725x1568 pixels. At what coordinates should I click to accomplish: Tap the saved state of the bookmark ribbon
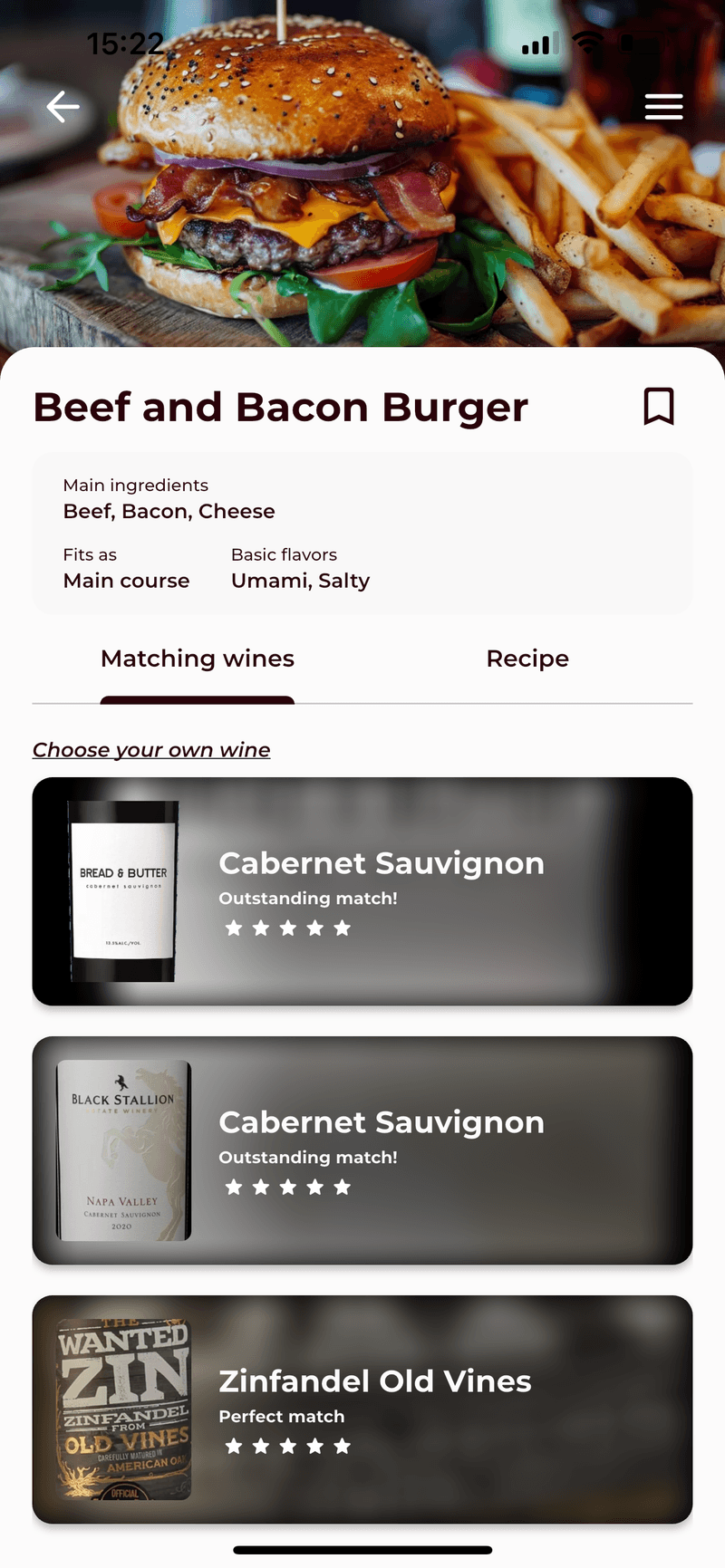(660, 407)
